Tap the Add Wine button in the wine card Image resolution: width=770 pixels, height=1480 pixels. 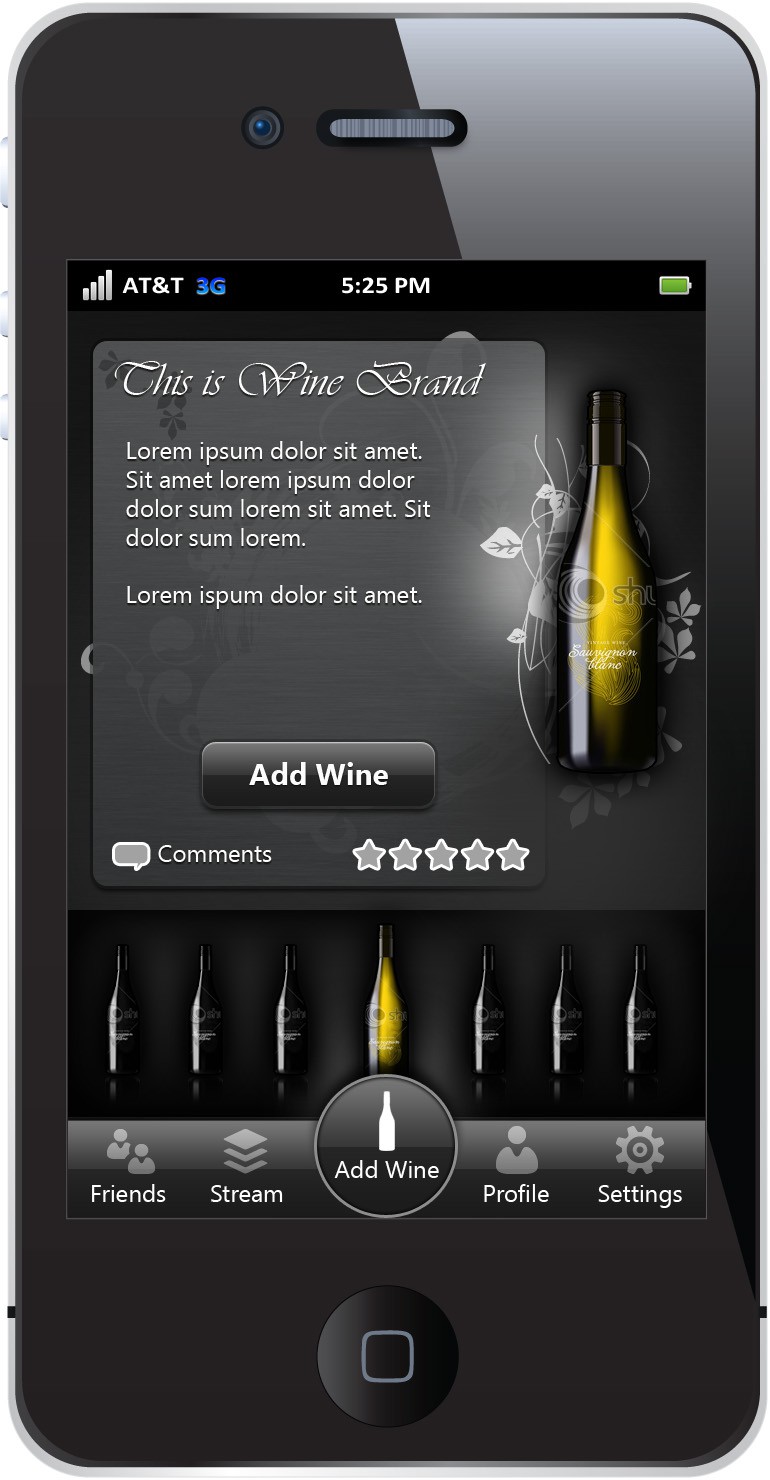[318, 775]
